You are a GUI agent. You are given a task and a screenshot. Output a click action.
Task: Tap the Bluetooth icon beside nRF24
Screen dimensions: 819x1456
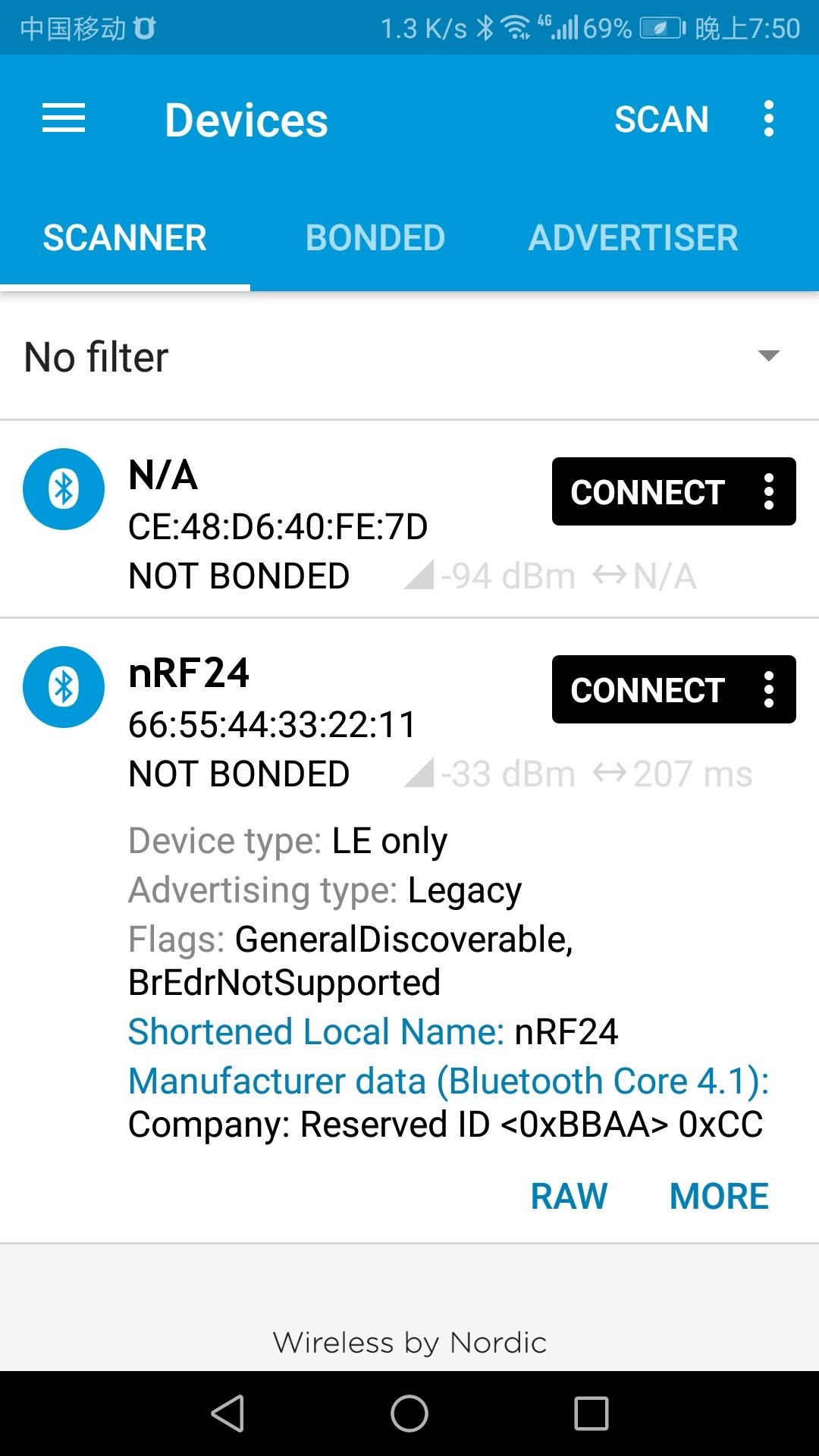click(64, 687)
